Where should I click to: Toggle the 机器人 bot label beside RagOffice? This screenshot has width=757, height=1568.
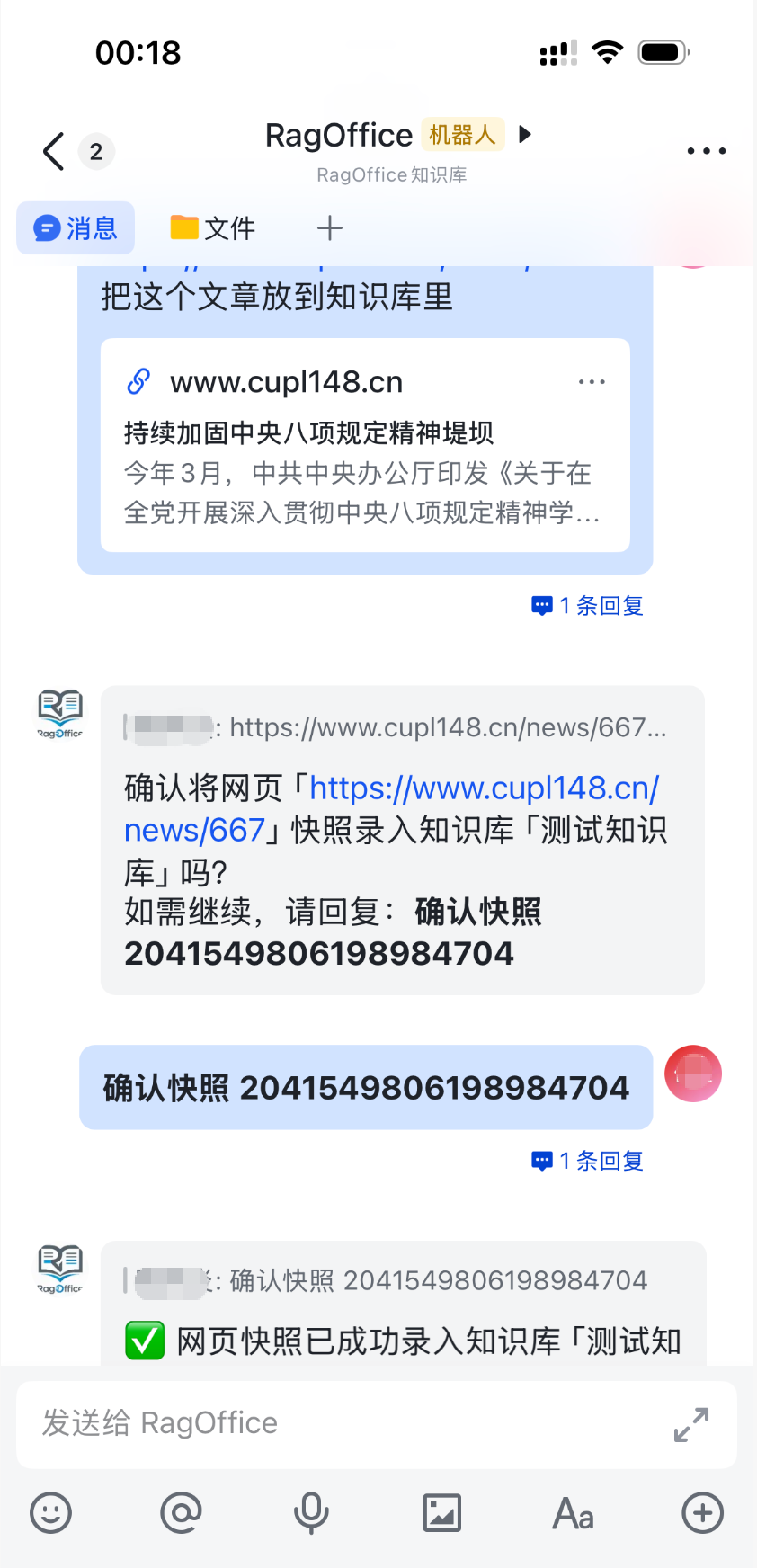[465, 134]
